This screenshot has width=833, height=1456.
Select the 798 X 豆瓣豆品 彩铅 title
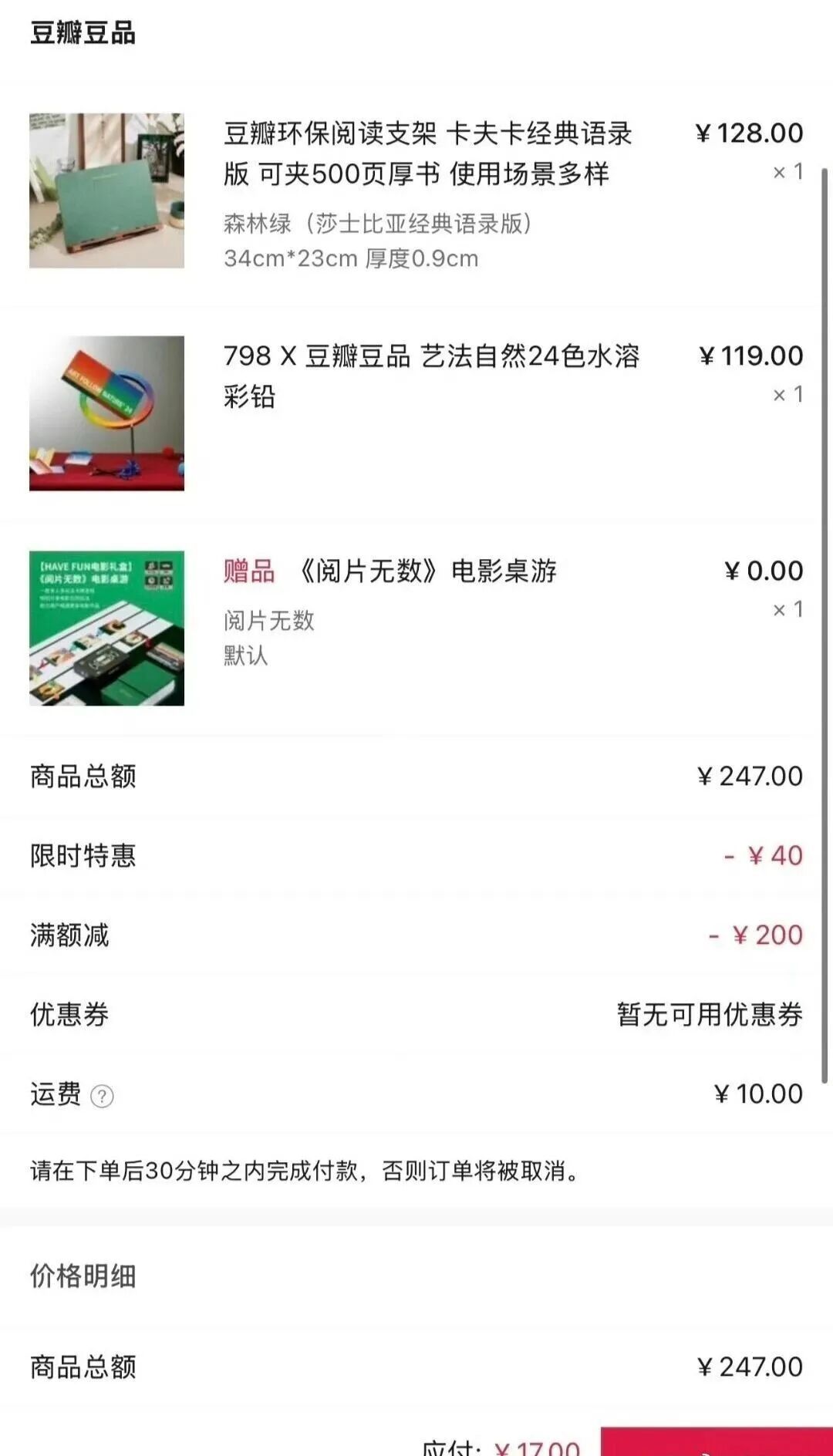click(x=432, y=376)
